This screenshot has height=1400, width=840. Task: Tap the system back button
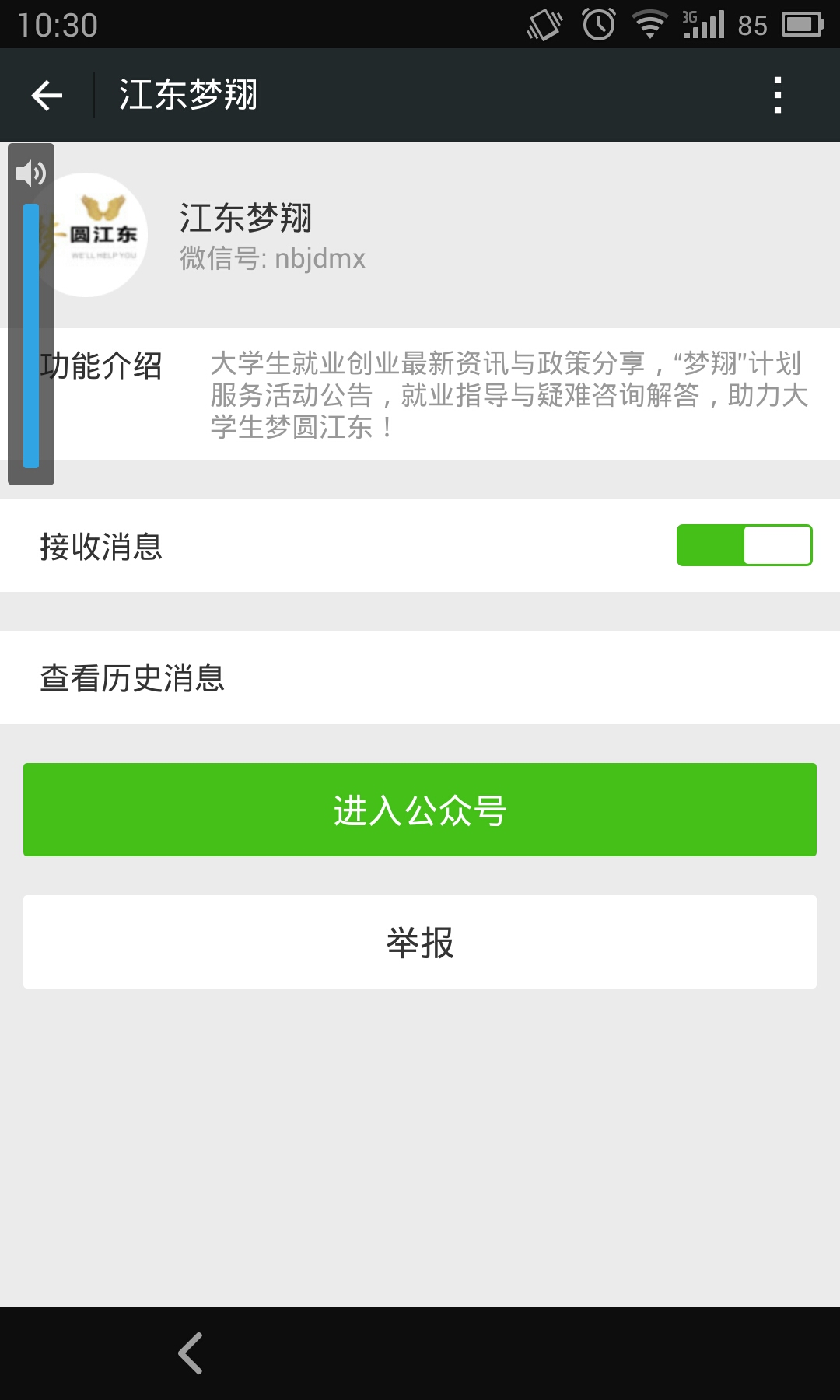(x=191, y=1353)
